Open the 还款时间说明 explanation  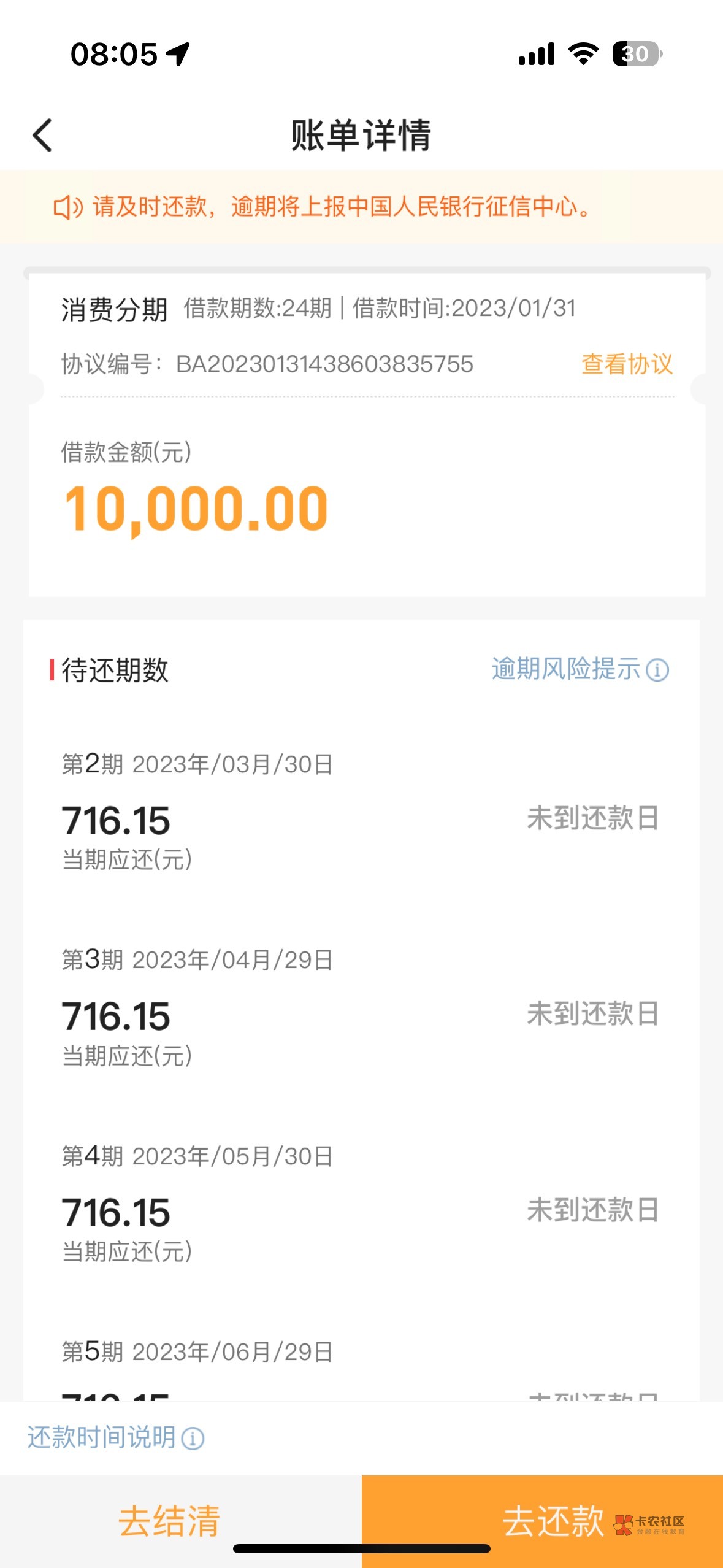[x=115, y=1437]
